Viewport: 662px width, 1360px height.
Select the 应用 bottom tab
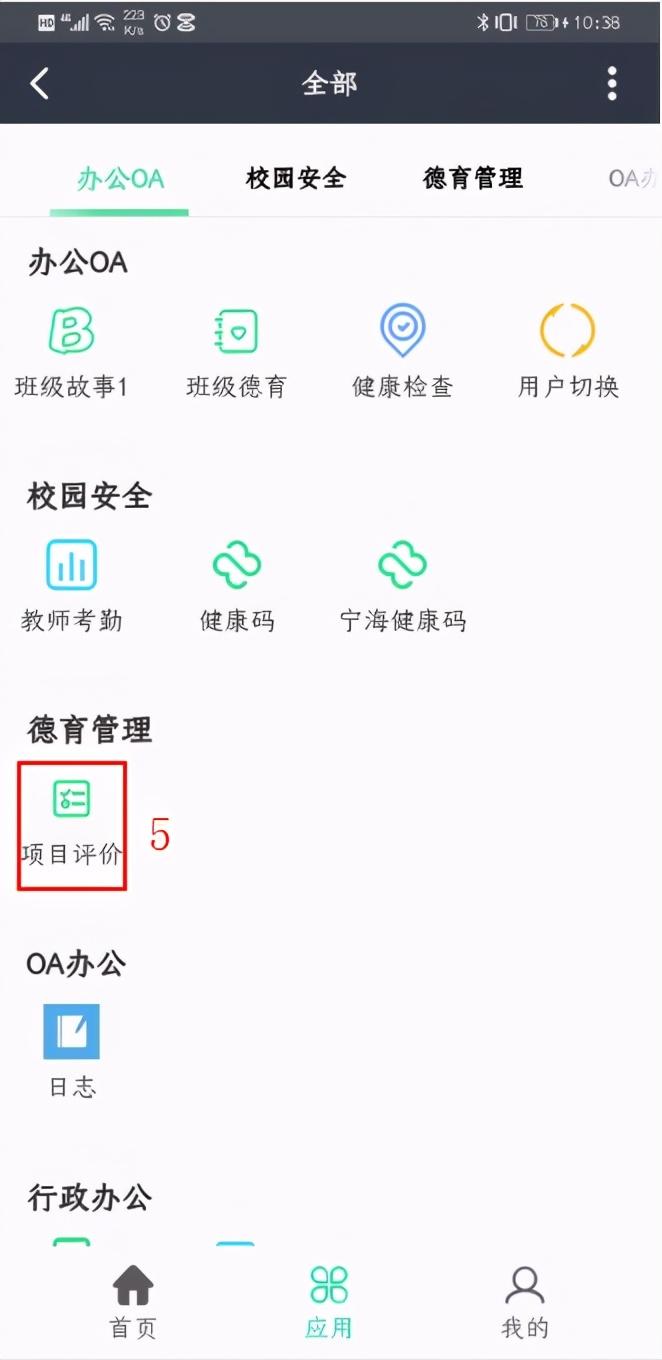(329, 1302)
